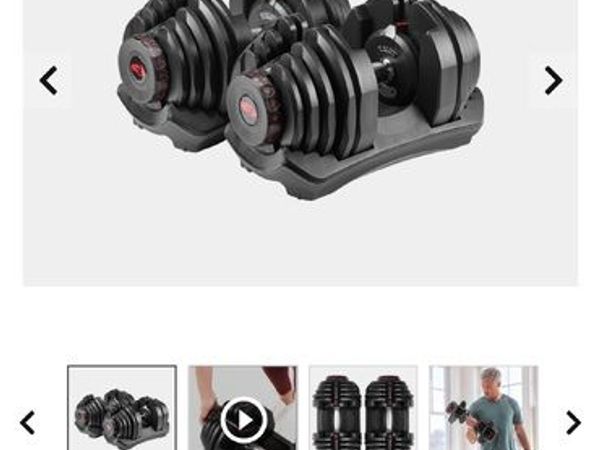The height and width of the screenshot is (450, 600).
Task: Open the thumbnail of man lifting dumbbell
Action: [x=484, y=410]
